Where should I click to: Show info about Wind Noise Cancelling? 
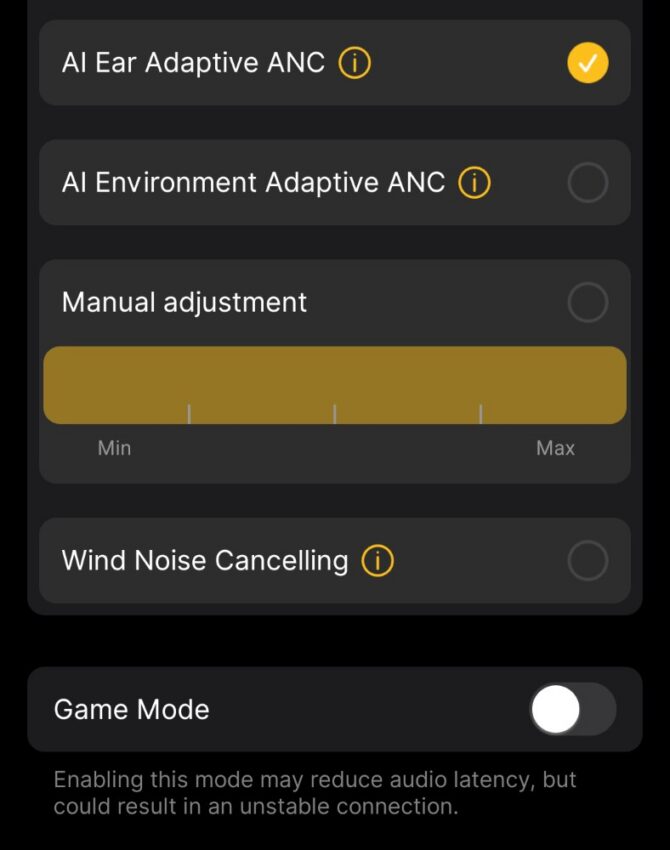tap(377, 561)
